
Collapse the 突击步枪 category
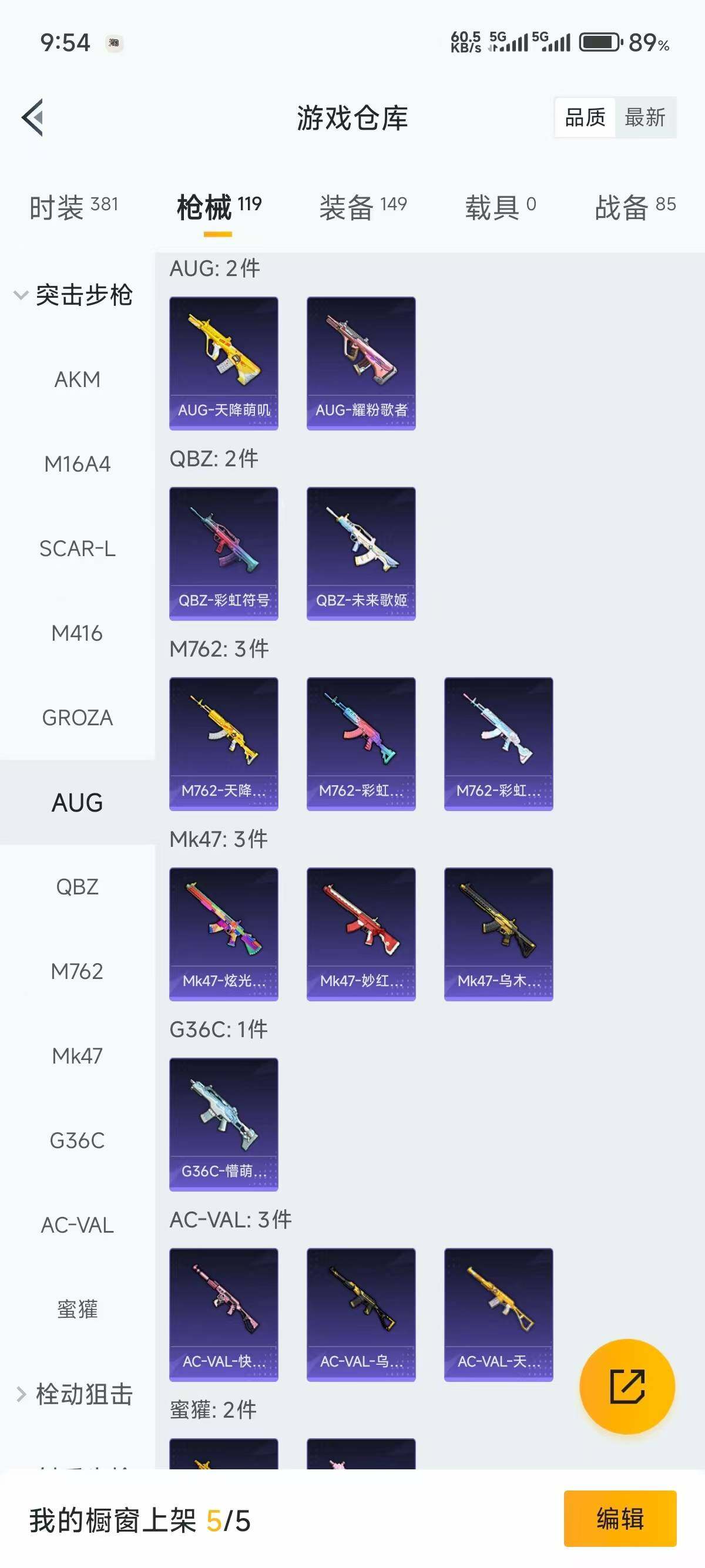point(73,295)
